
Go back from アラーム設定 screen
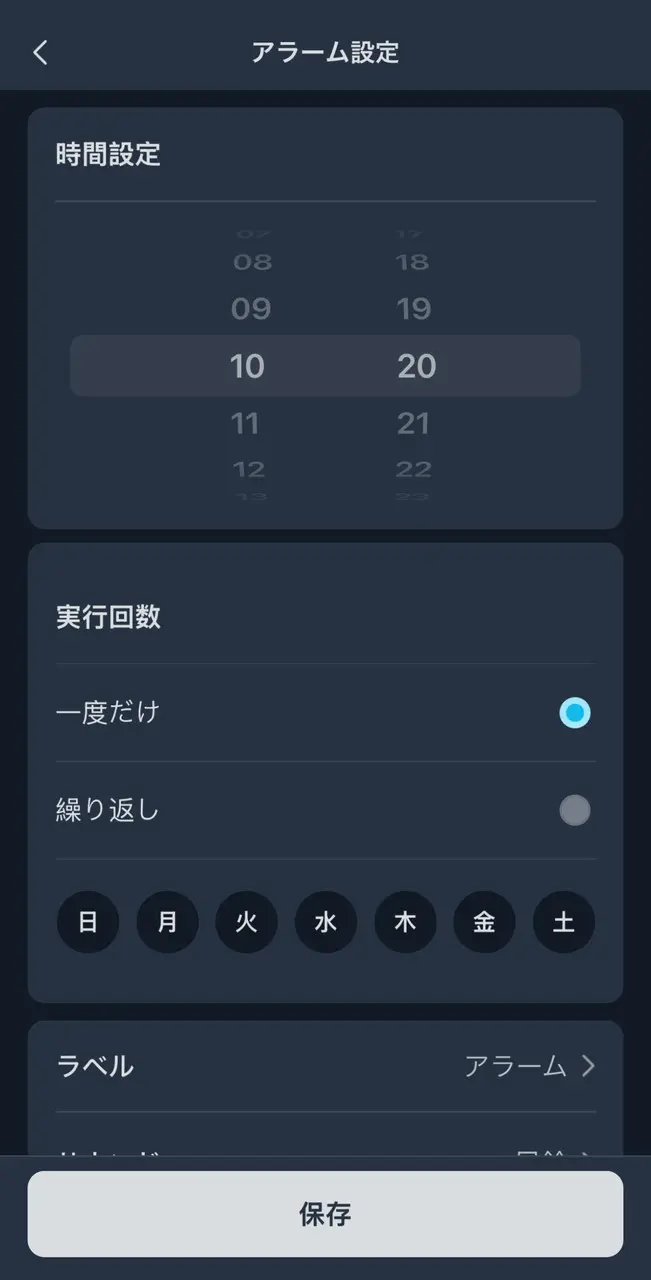click(x=40, y=53)
